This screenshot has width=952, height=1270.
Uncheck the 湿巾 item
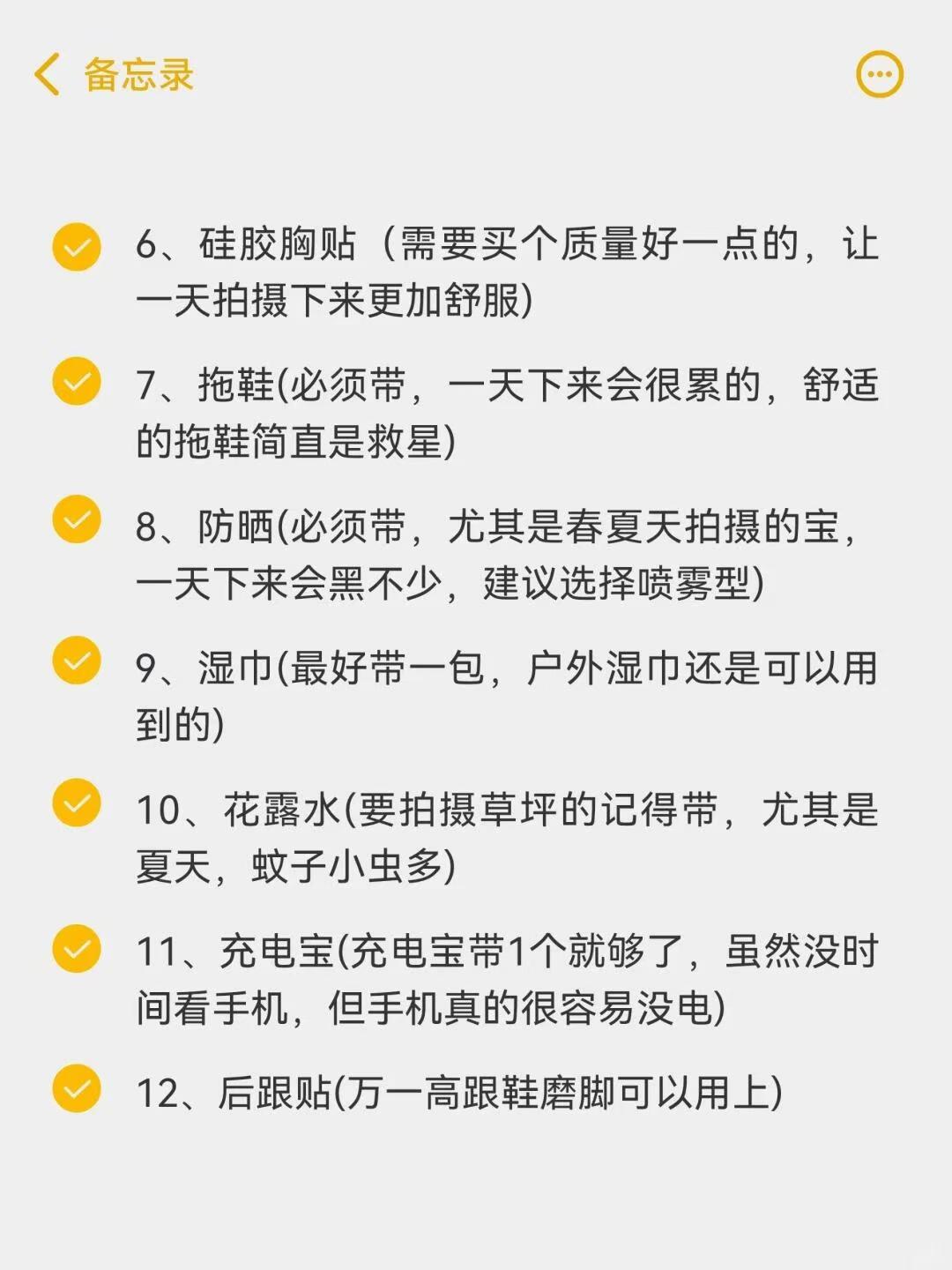click(x=77, y=660)
